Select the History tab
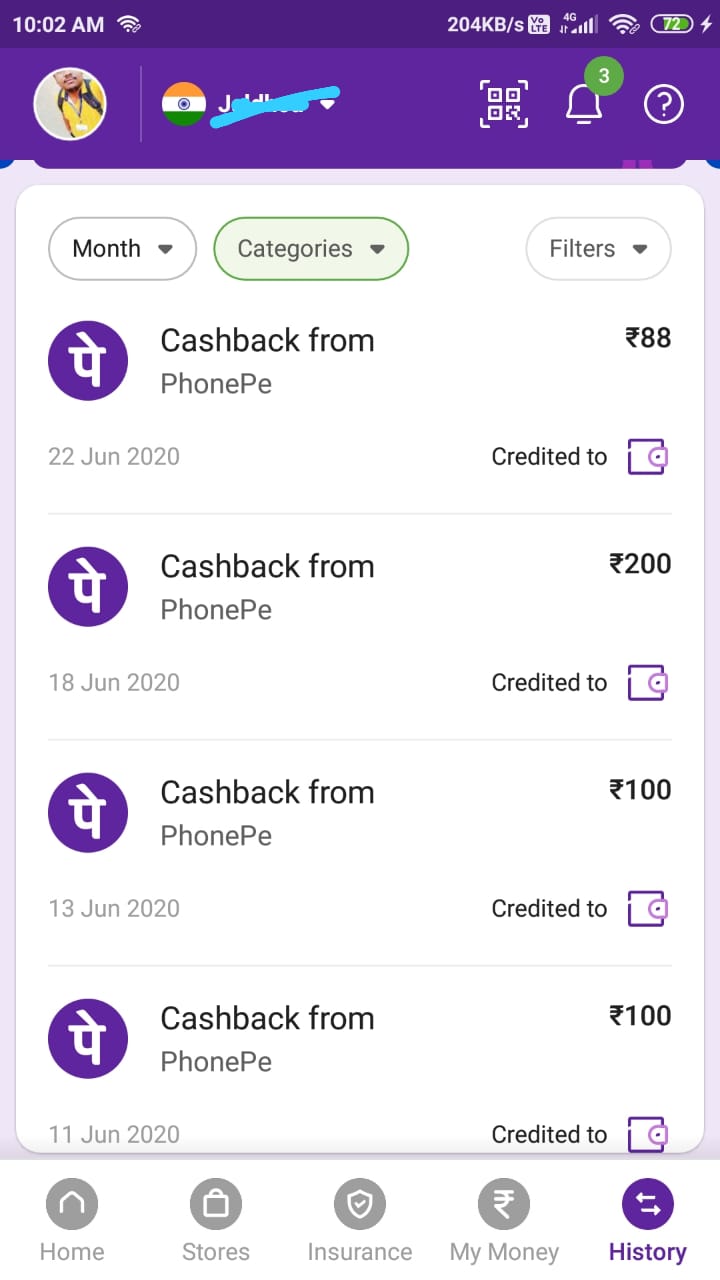Image resolution: width=720 pixels, height=1280 pixels. [x=648, y=1221]
